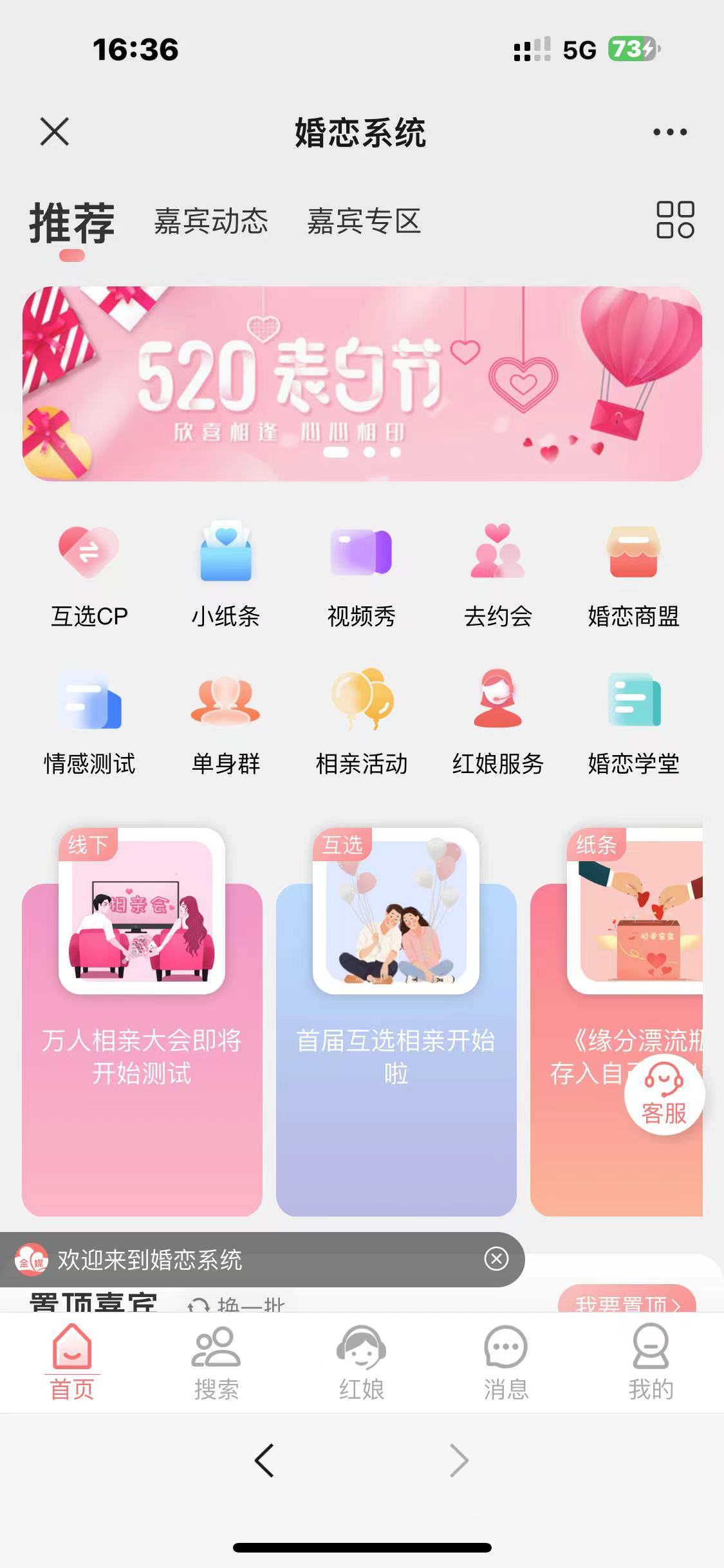The width and height of the screenshot is (724, 1568).
Task: Open 婚恋商盟 section
Action: click(633, 574)
